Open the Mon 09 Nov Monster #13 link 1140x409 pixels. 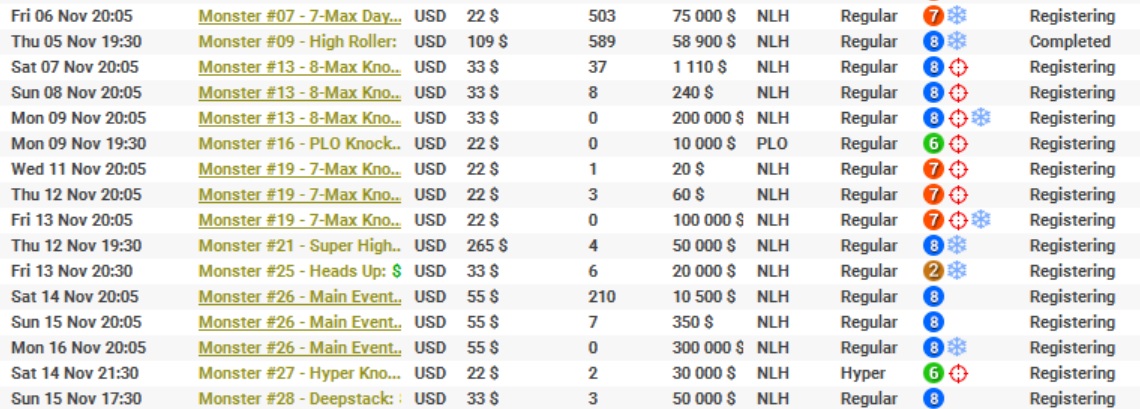pos(300,118)
